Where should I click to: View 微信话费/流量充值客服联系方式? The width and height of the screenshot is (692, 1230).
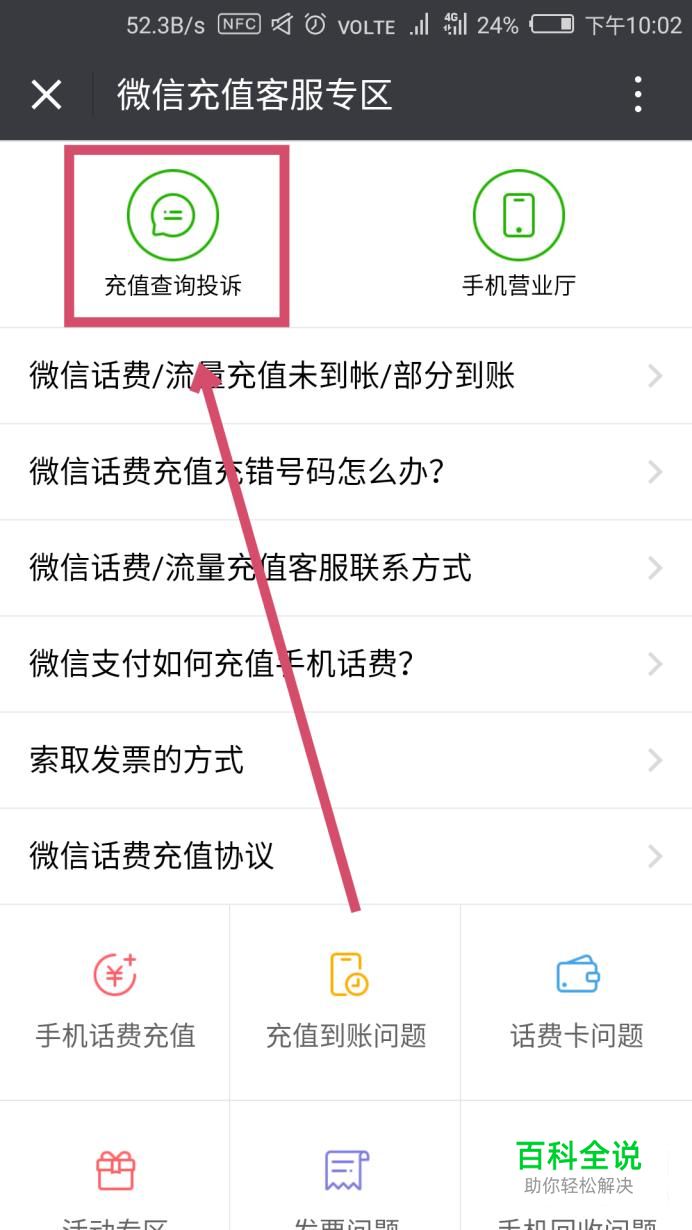point(345,568)
